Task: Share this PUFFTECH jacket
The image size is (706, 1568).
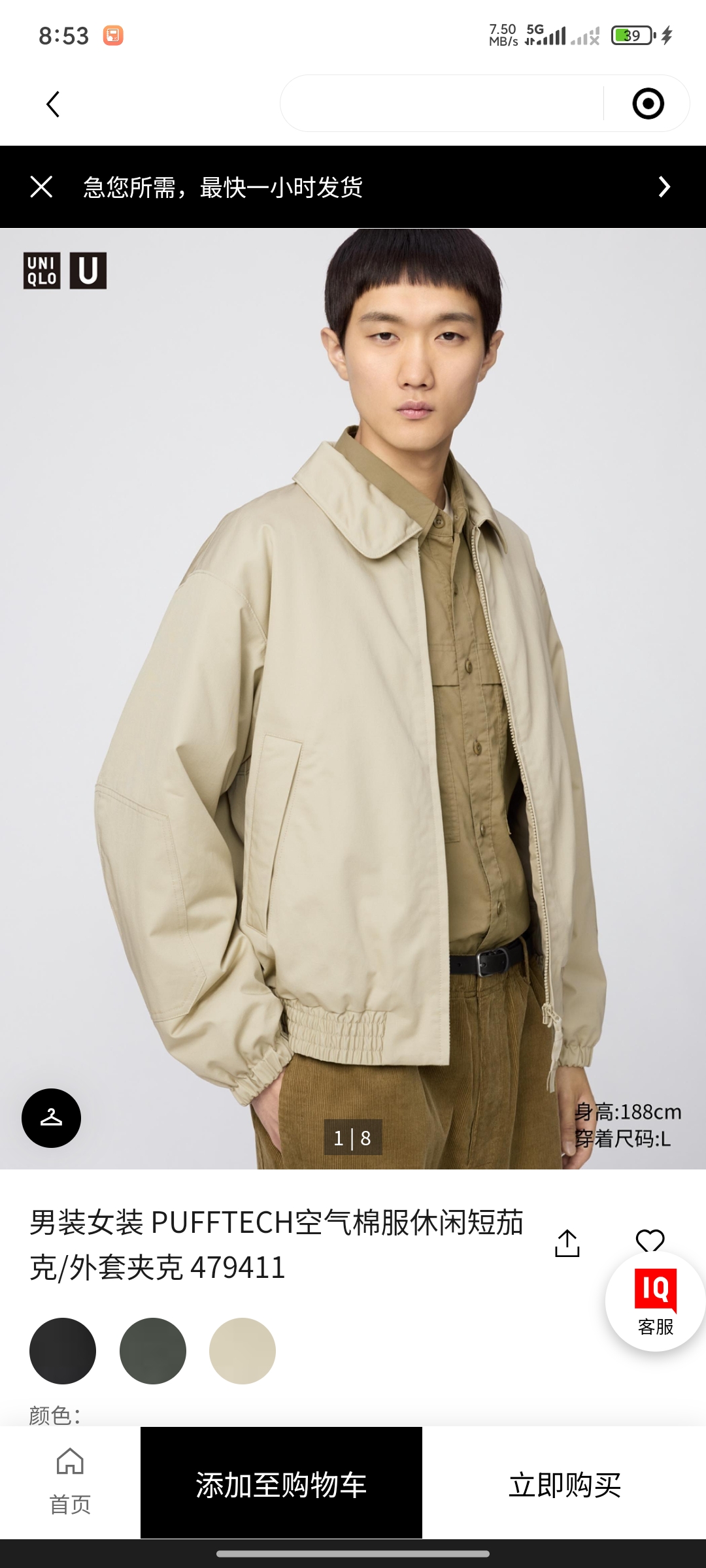Action: pos(567,1243)
